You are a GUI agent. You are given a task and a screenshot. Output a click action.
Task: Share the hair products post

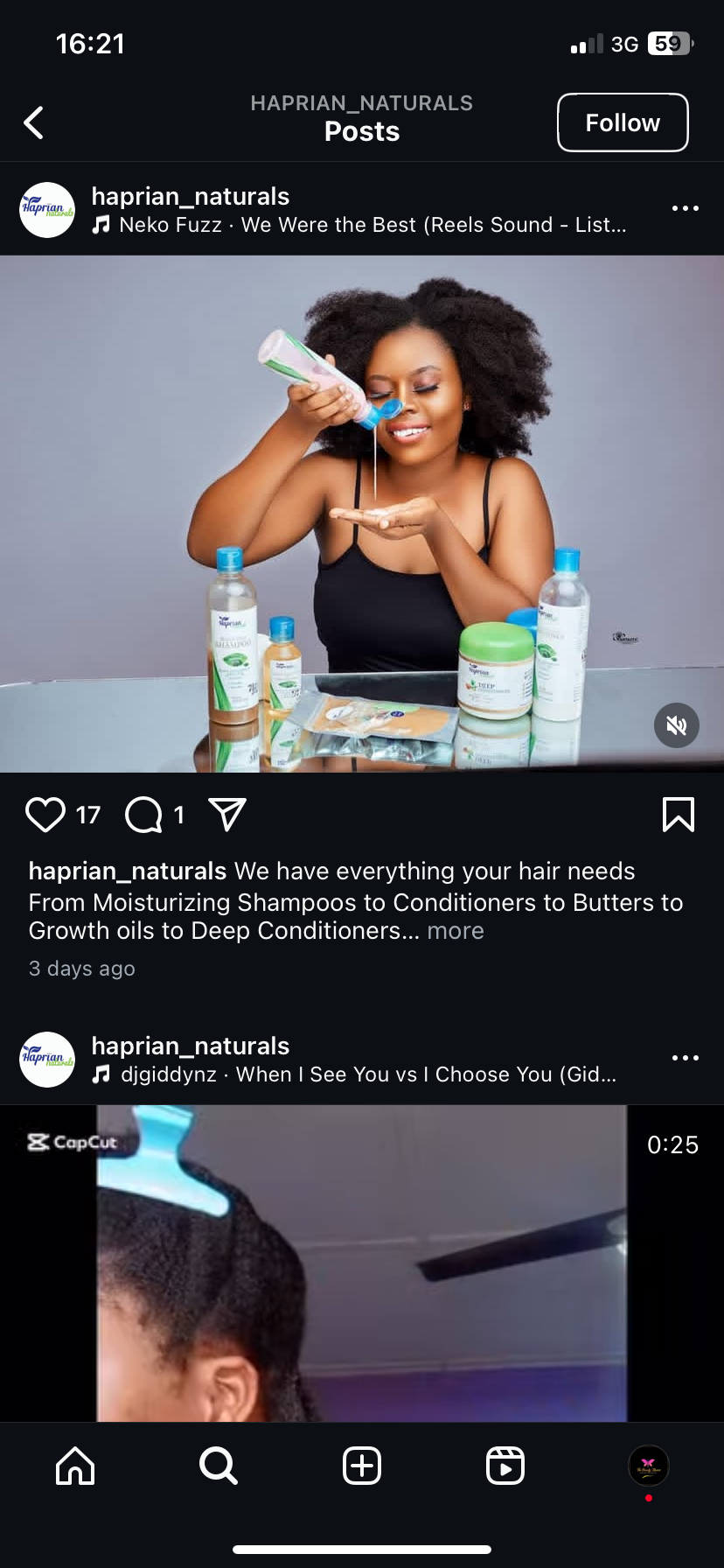click(x=227, y=815)
